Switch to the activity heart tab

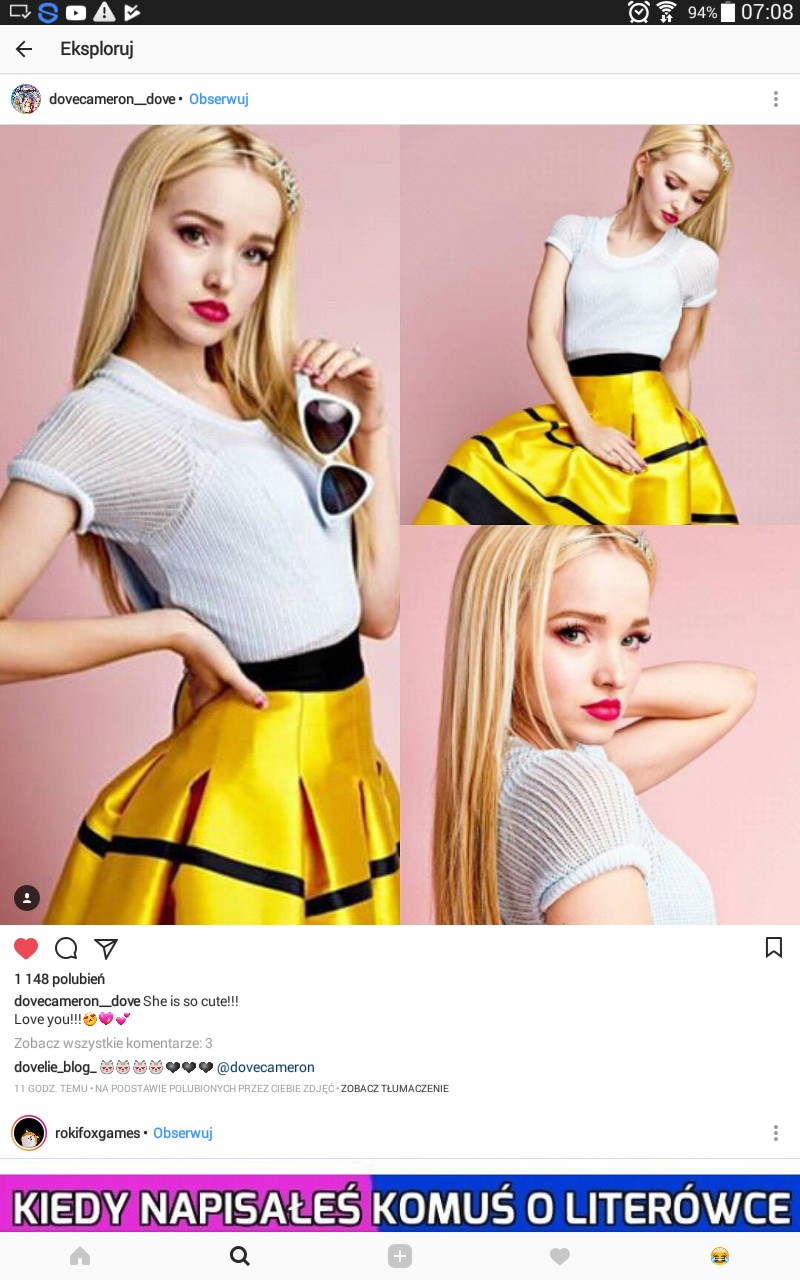[x=560, y=1256]
